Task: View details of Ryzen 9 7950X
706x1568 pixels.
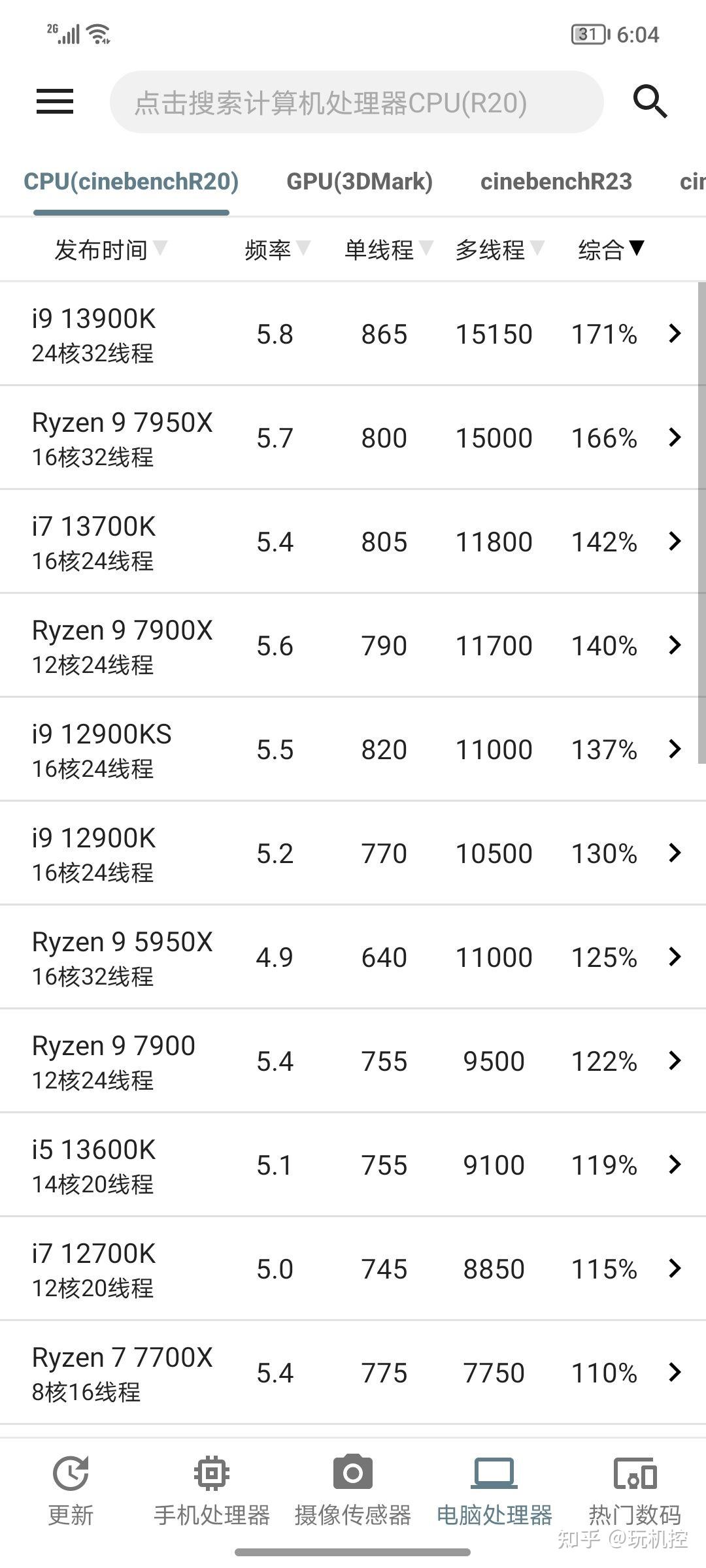Action: [674, 438]
